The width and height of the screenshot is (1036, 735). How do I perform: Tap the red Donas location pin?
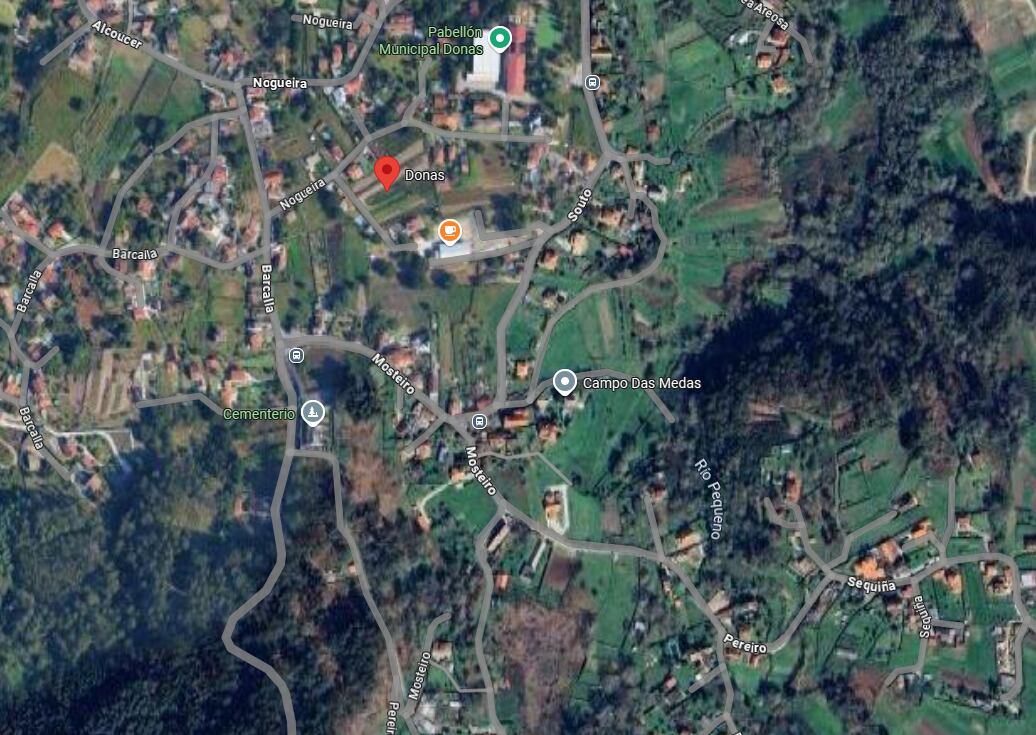tap(387, 172)
